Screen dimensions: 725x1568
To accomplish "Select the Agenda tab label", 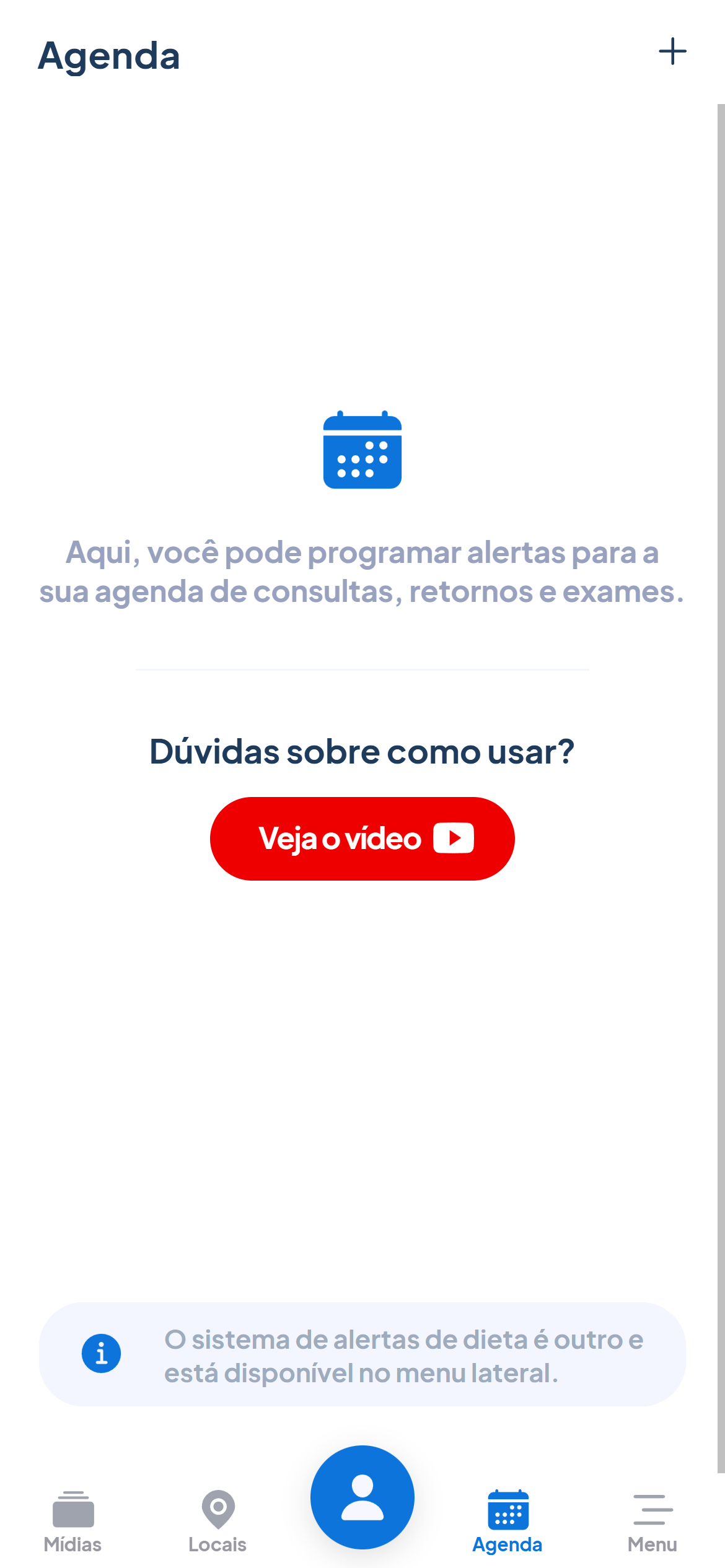I will tap(507, 1545).
